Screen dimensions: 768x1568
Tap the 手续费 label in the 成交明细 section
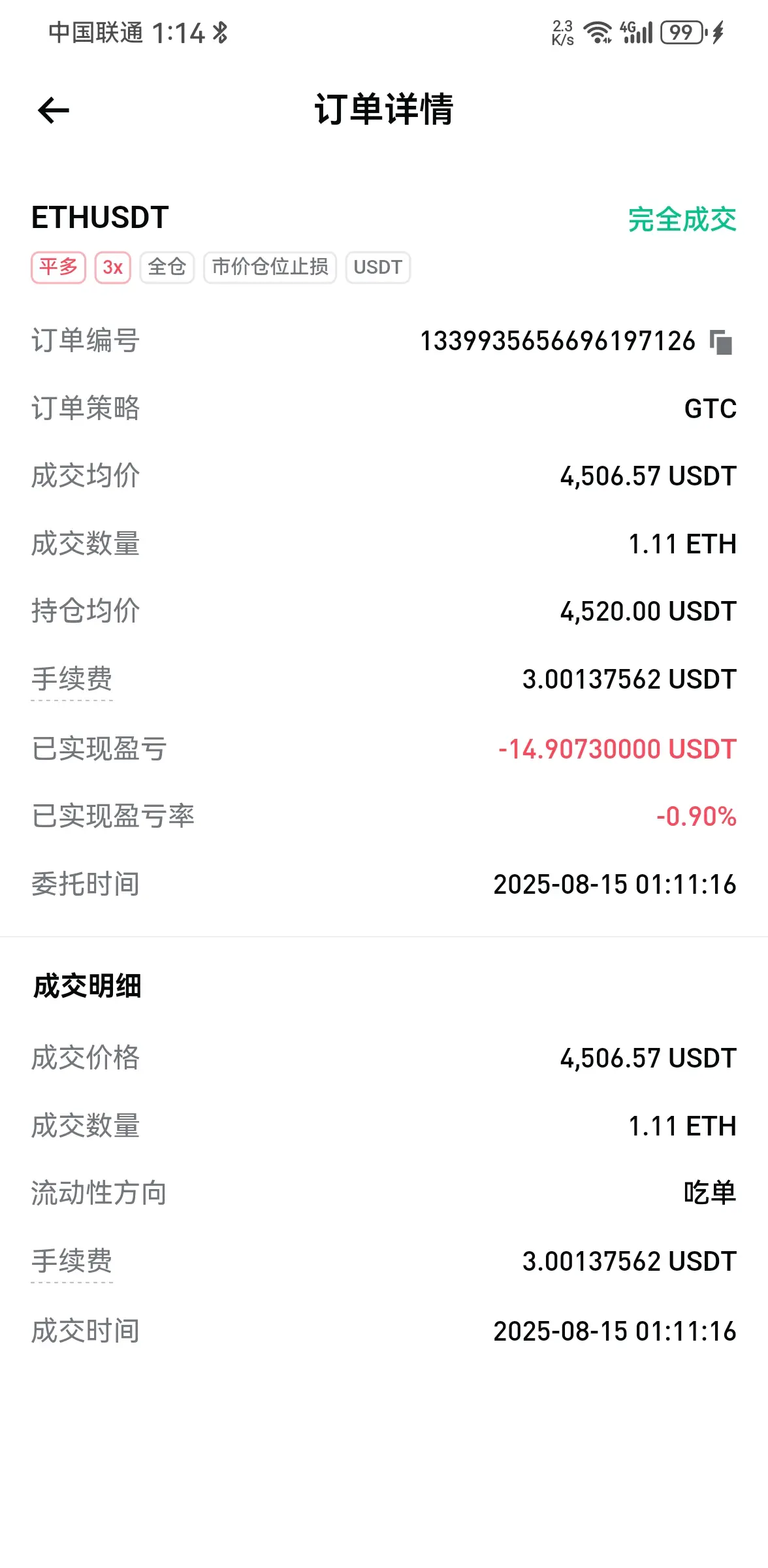click(72, 1261)
